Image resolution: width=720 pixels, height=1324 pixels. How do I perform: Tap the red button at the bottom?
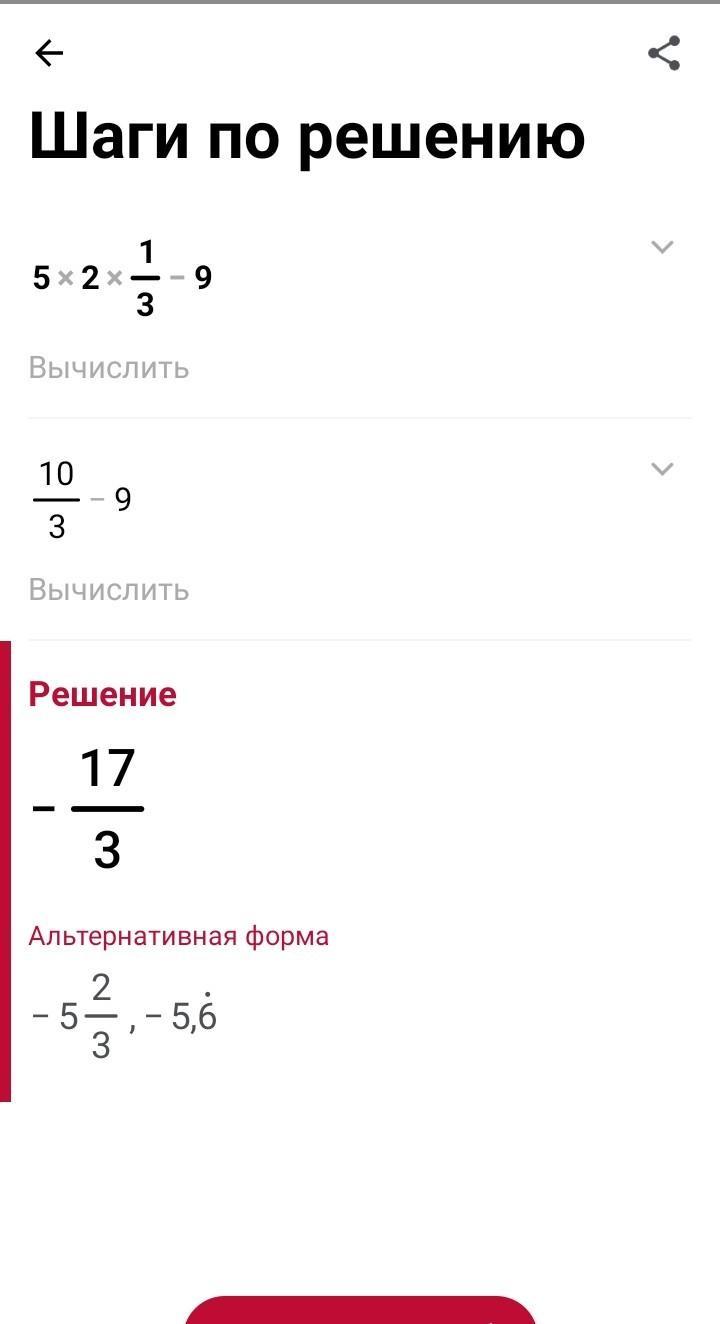[360, 1311]
